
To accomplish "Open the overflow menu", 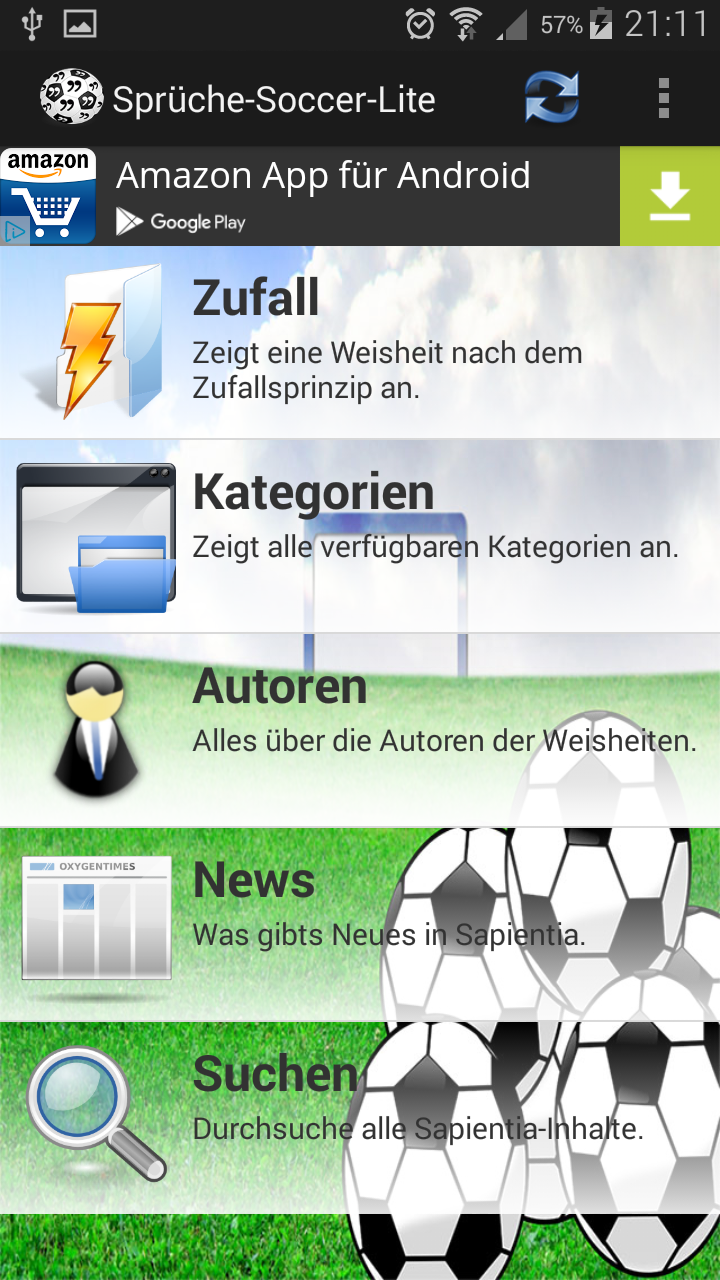I will (x=663, y=99).
